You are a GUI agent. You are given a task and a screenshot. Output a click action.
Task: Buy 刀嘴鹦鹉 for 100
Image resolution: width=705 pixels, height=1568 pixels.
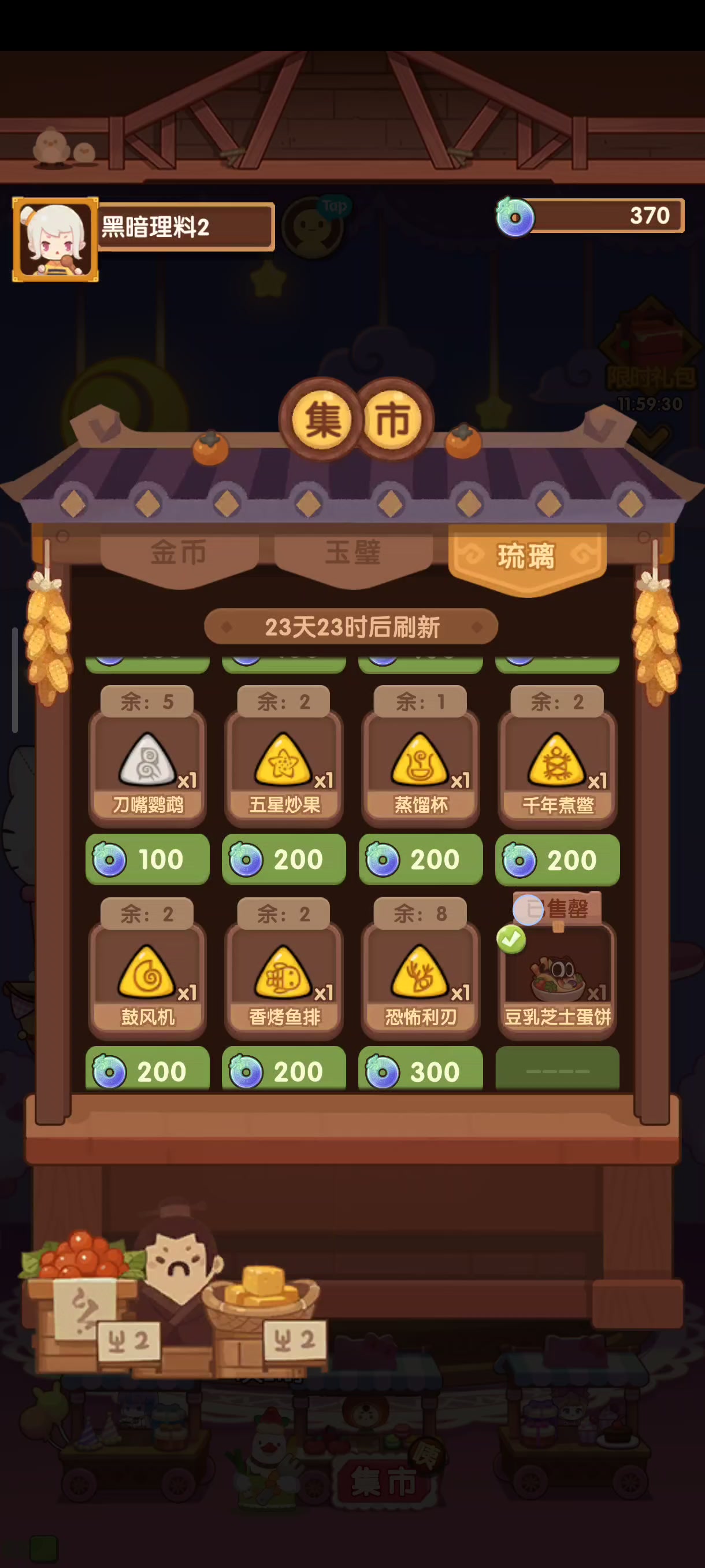pos(147,859)
